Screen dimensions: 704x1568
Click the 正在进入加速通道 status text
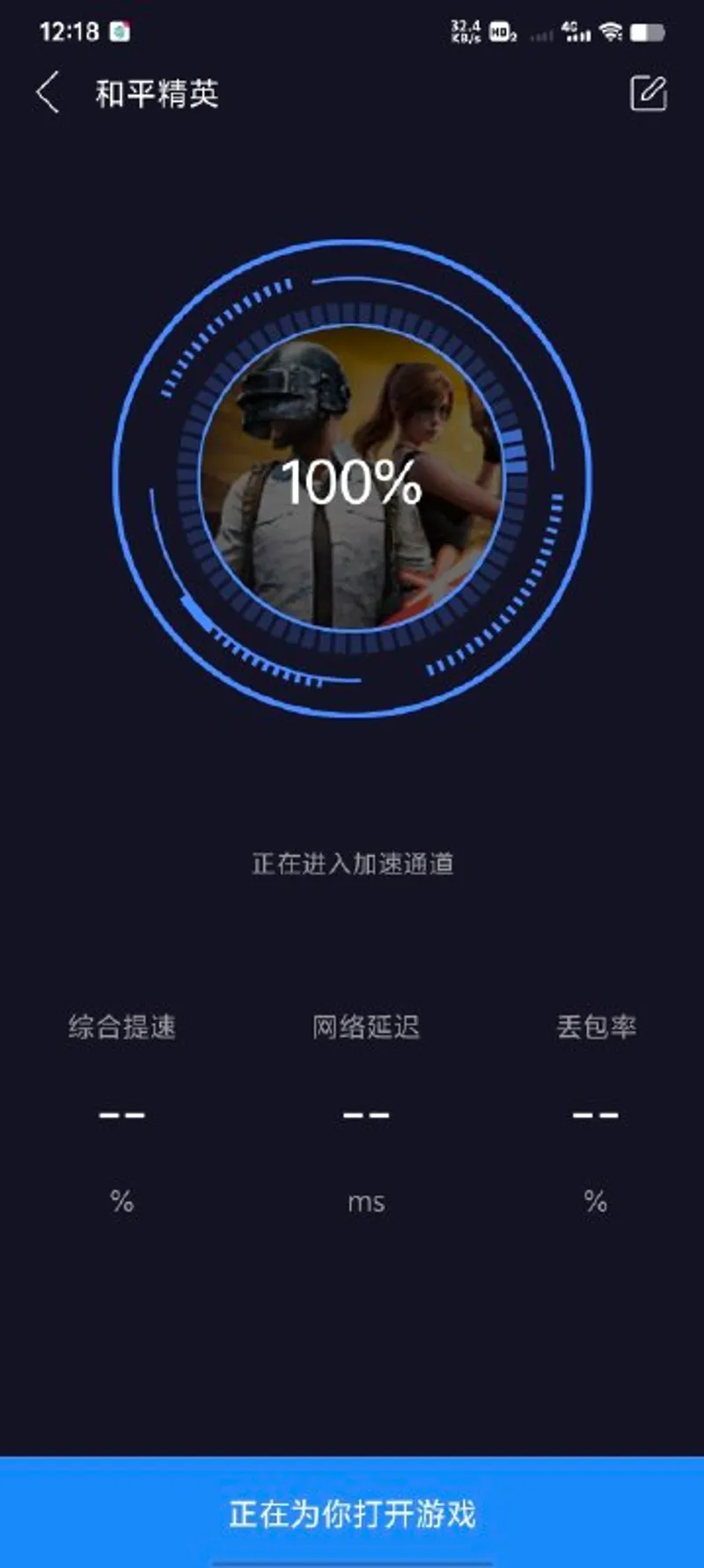coord(352,864)
